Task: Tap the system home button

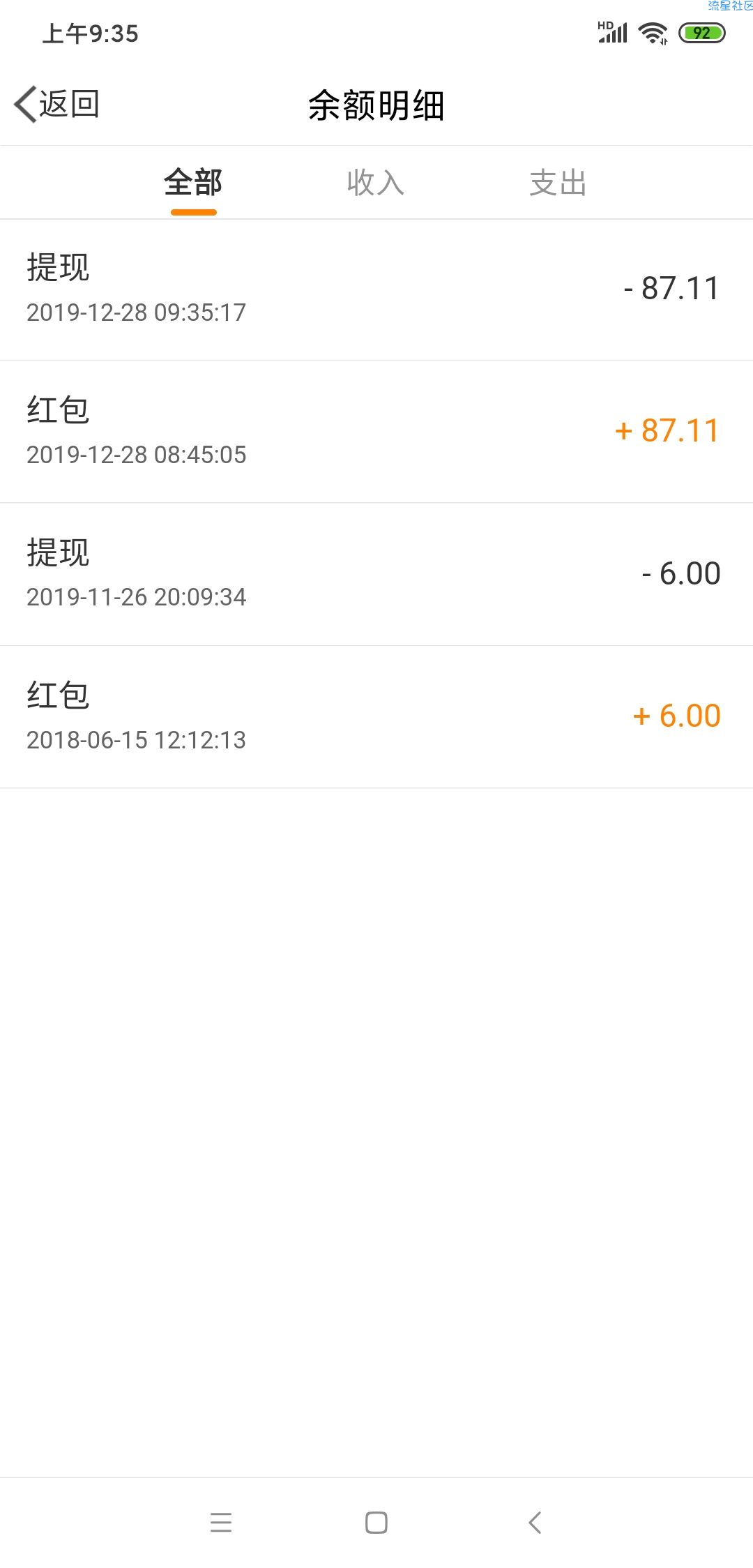Action: 376,1522
